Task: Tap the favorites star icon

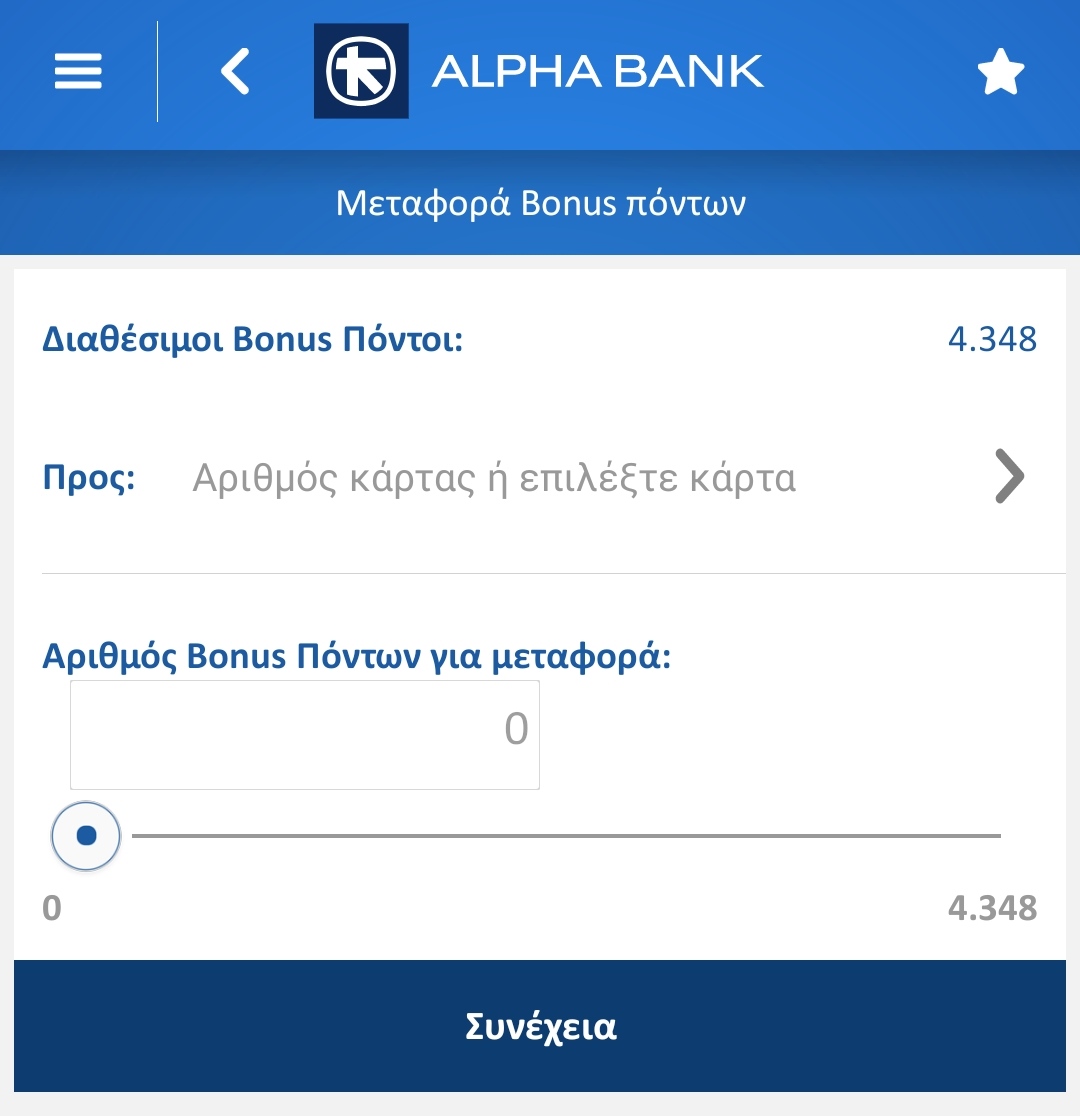Action: [x=1000, y=73]
